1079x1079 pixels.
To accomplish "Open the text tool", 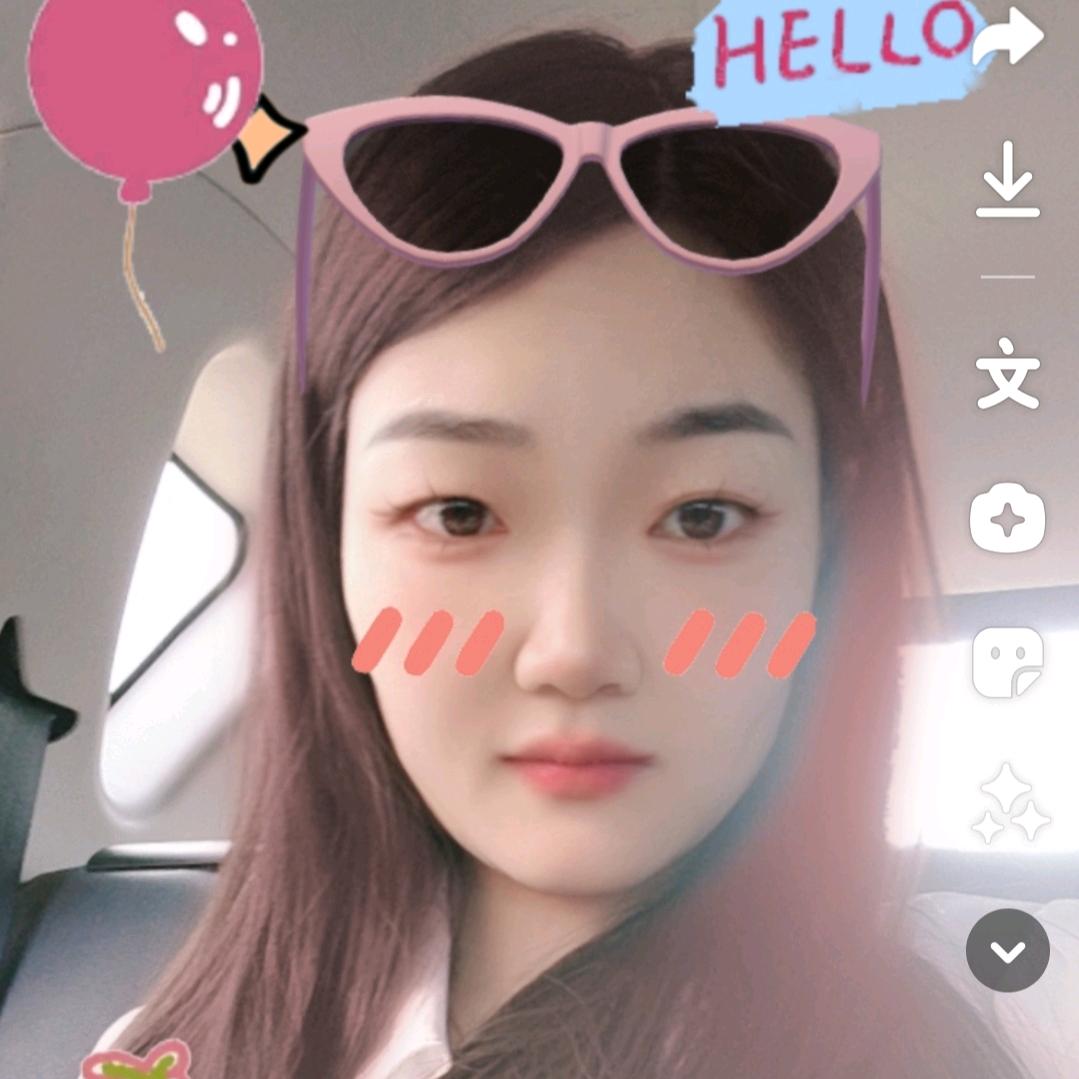I will 1008,374.
